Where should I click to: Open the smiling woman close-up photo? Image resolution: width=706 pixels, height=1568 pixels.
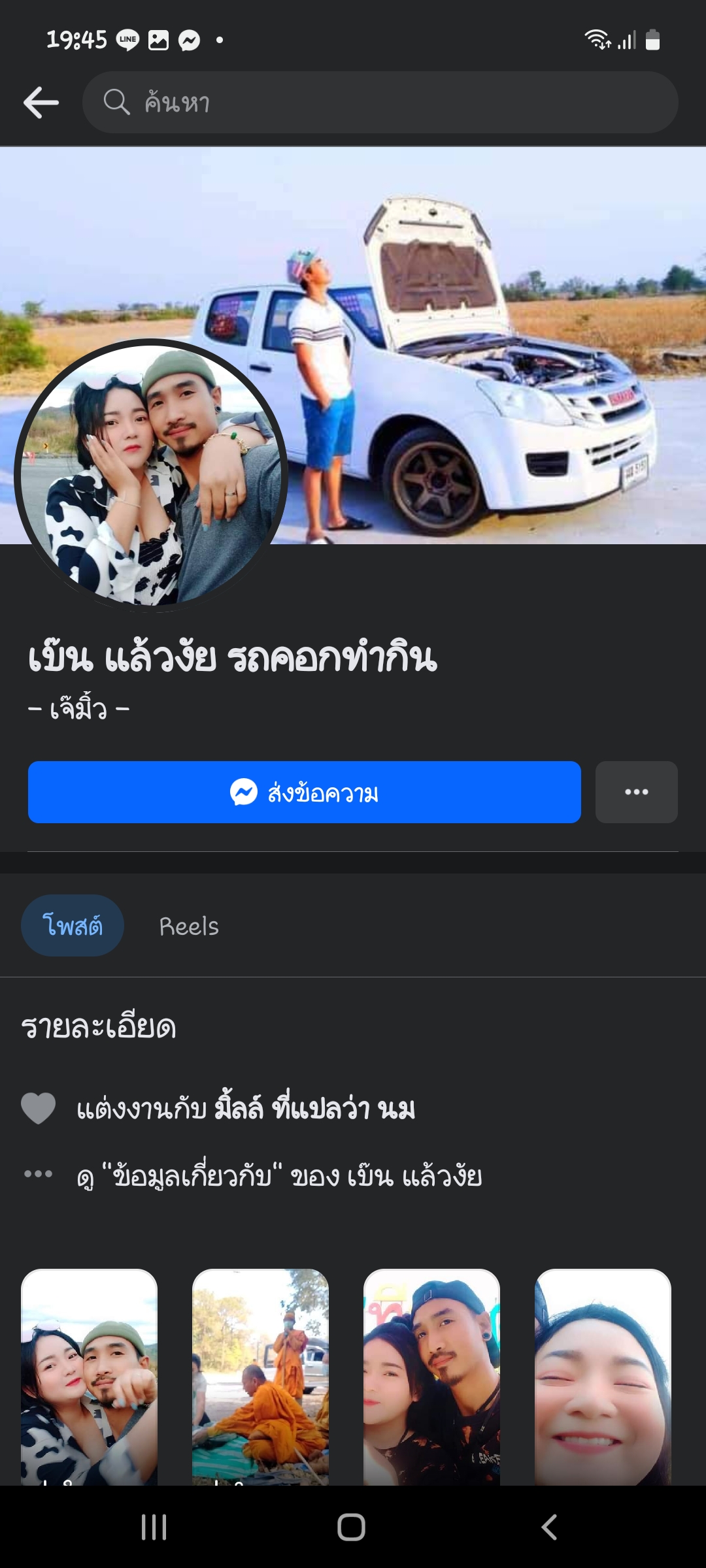[603, 1377]
